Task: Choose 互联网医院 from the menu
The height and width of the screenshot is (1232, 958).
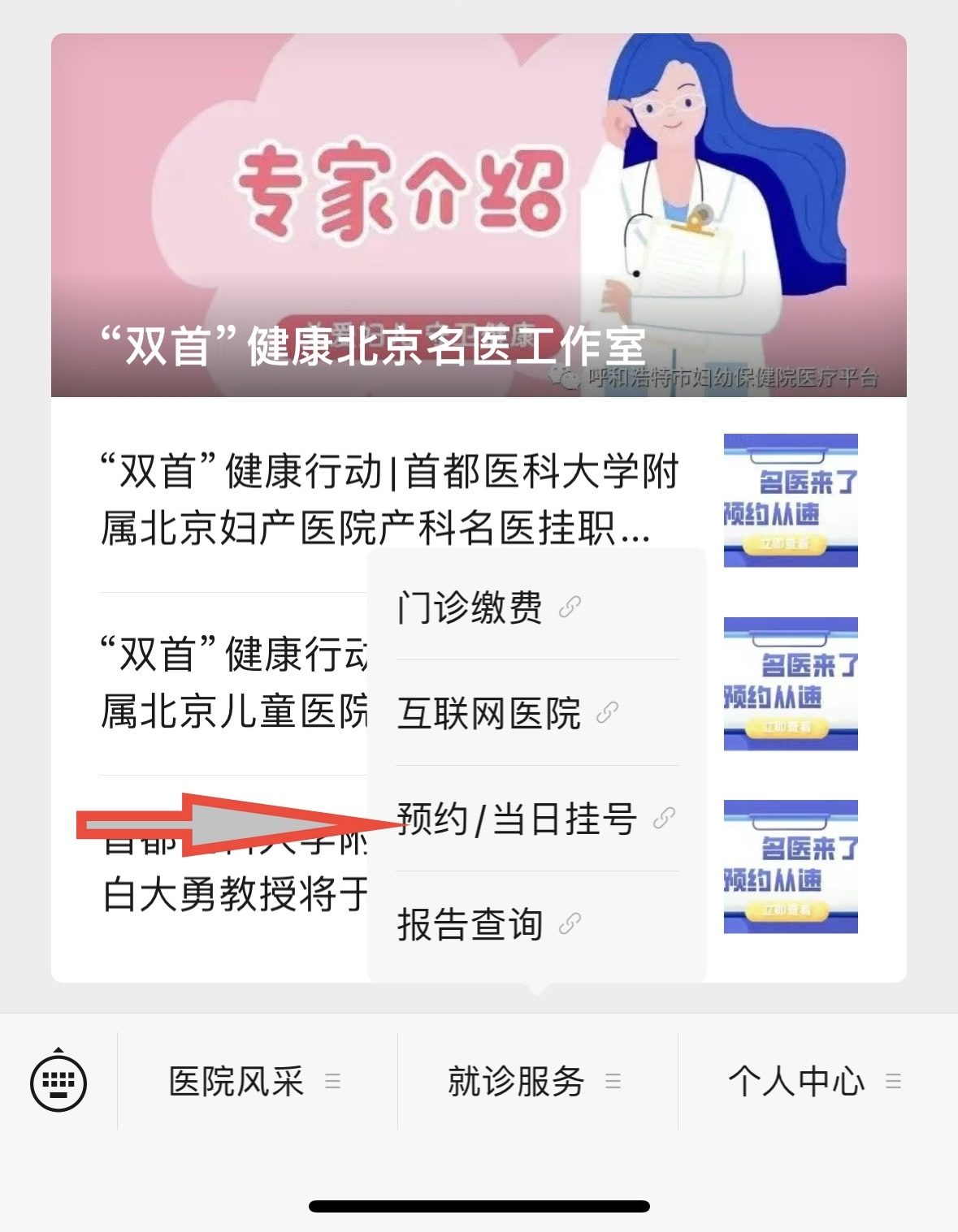Action: click(490, 715)
